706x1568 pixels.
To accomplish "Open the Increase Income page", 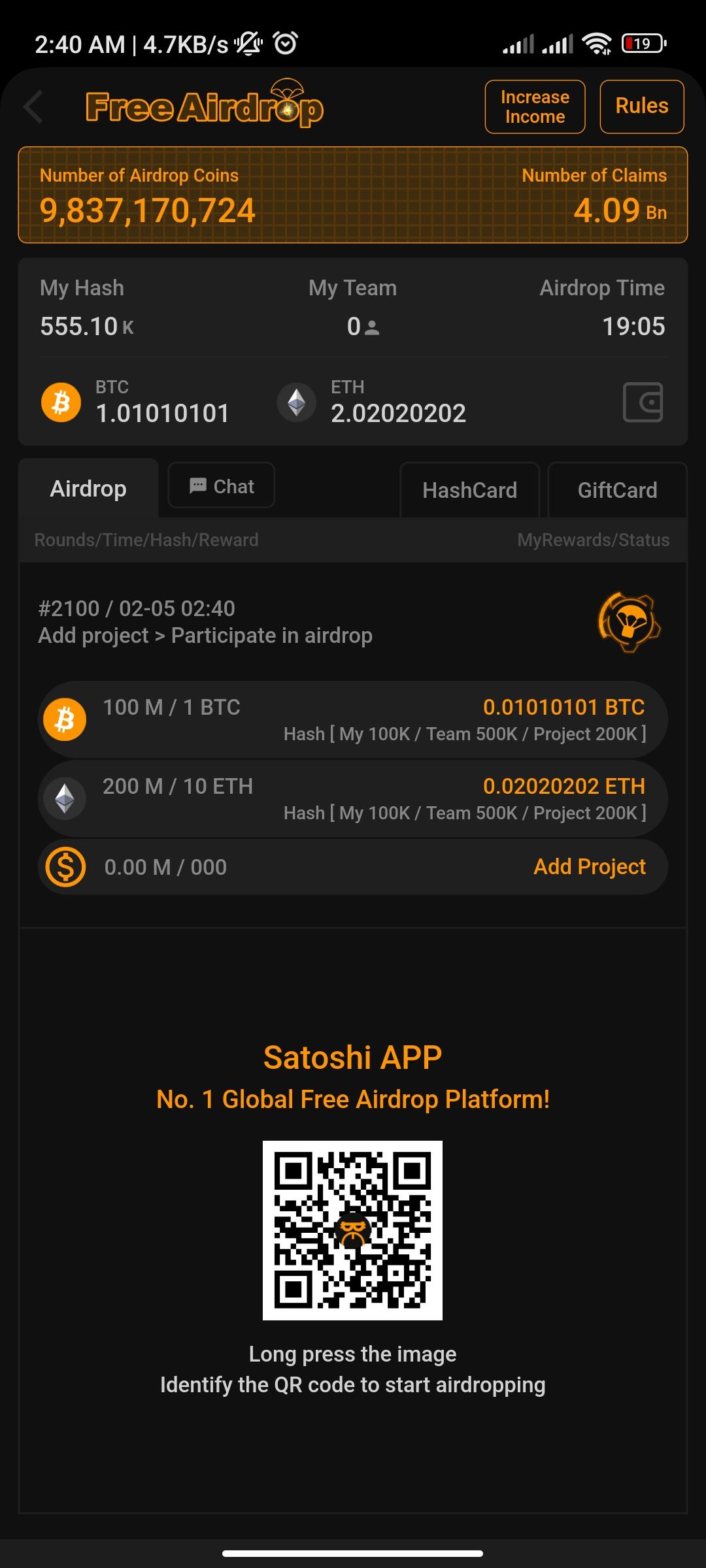I will point(535,107).
